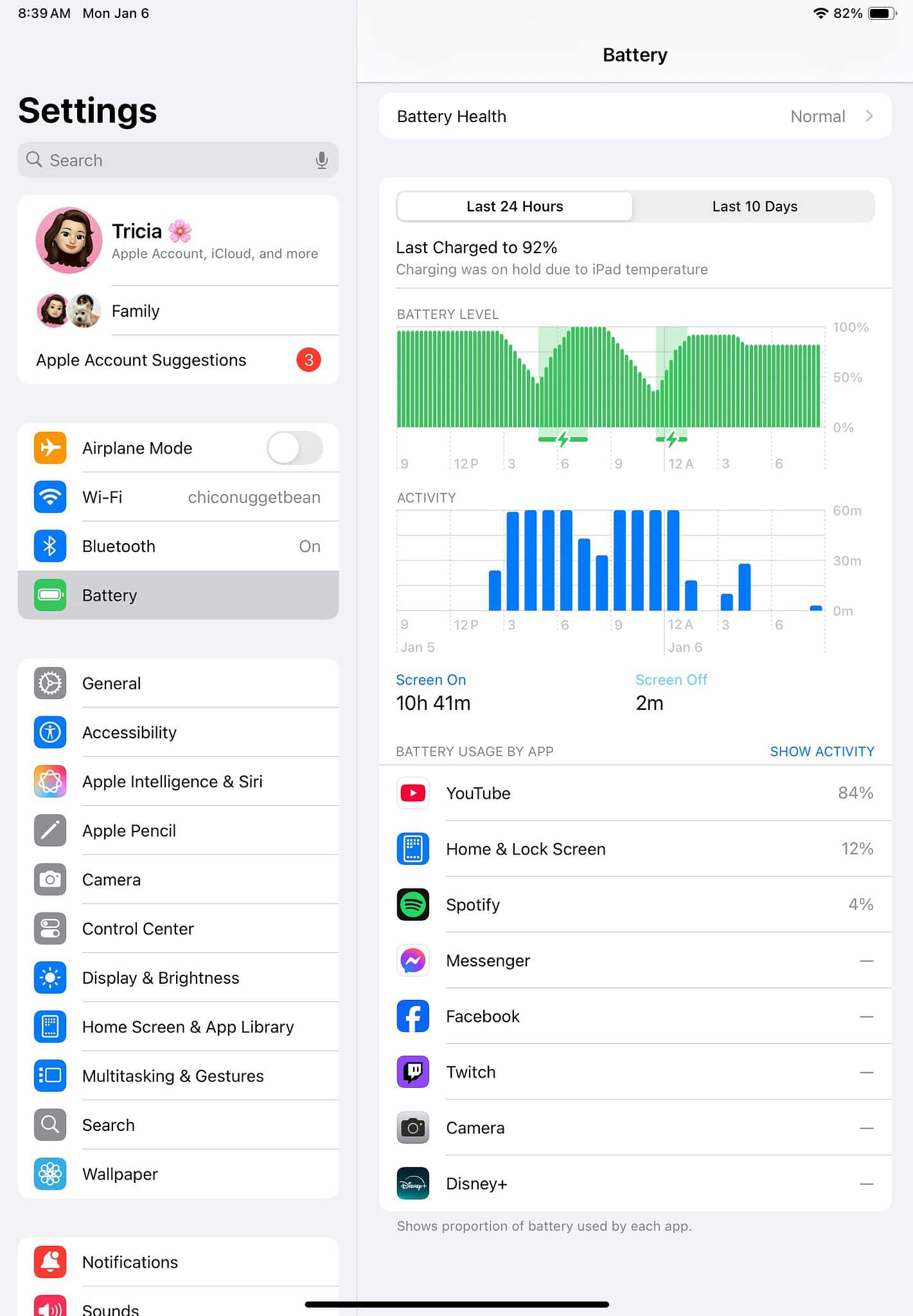The width and height of the screenshot is (913, 1316).
Task: Open Apple Intelligence & Siri
Action: (x=178, y=781)
